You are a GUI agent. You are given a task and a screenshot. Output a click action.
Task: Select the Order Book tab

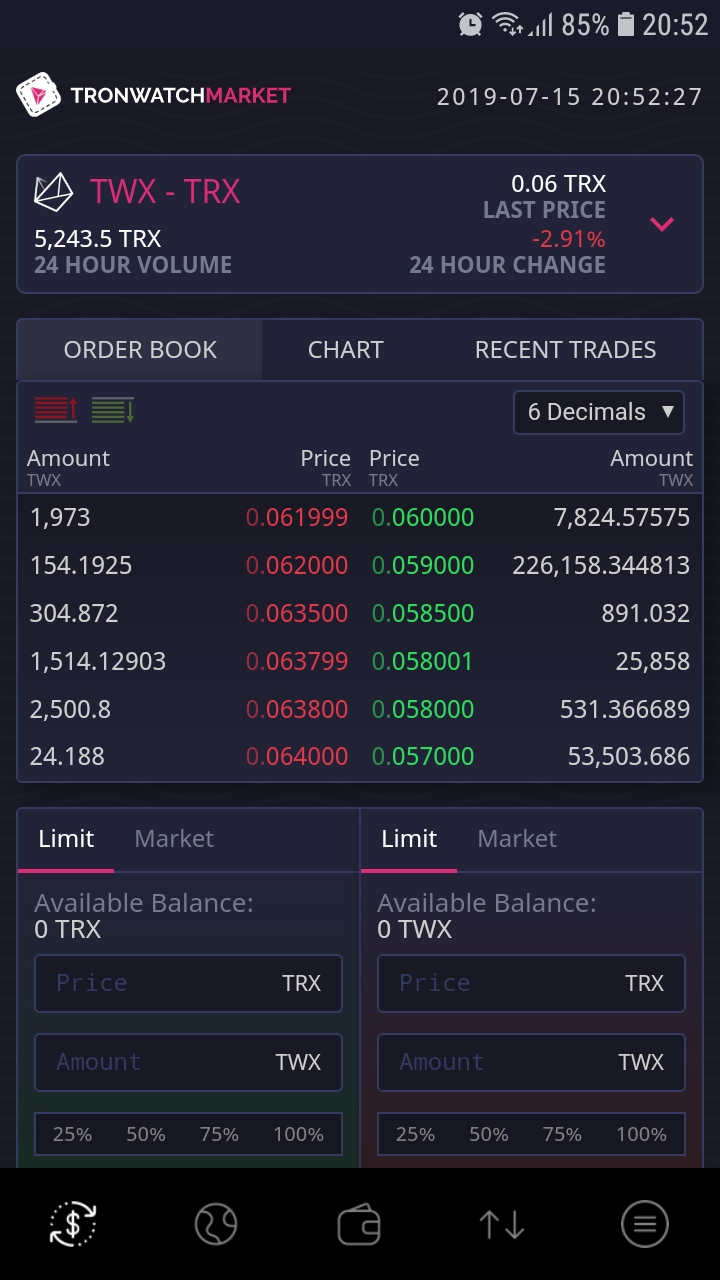[x=140, y=350]
